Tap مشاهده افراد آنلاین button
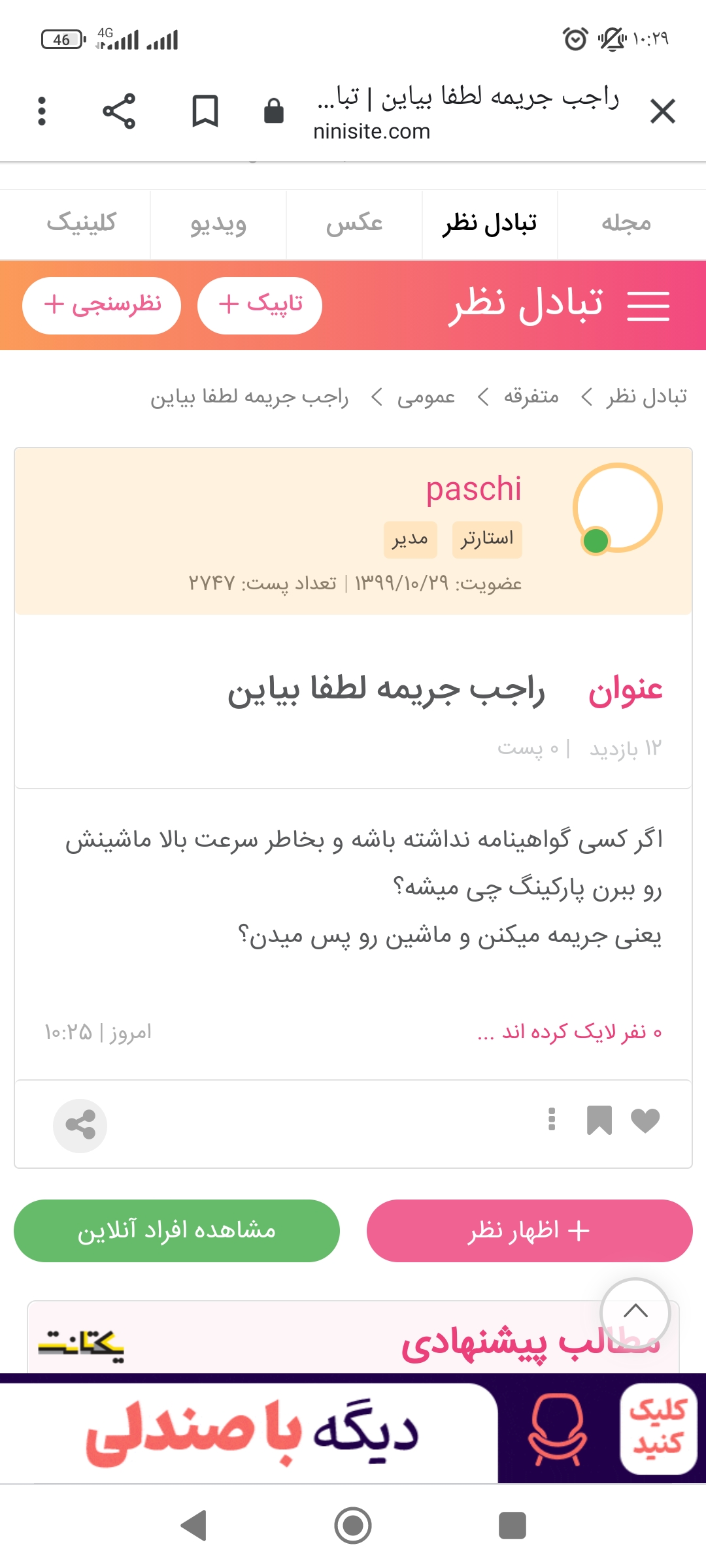Image resolution: width=706 pixels, height=1568 pixels. click(x=176, y=1231)
